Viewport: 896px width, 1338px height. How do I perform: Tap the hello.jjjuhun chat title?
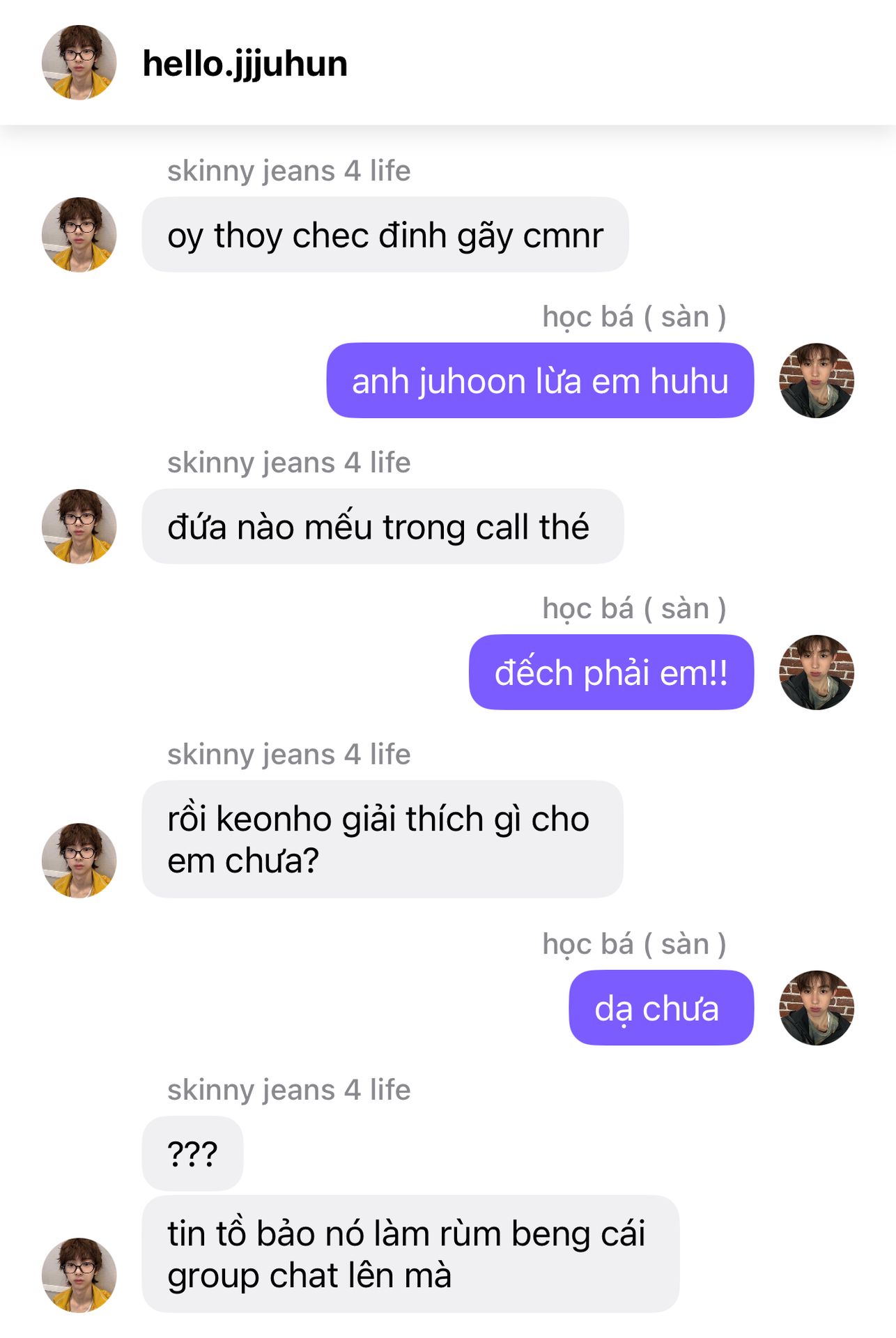[245, 64]
